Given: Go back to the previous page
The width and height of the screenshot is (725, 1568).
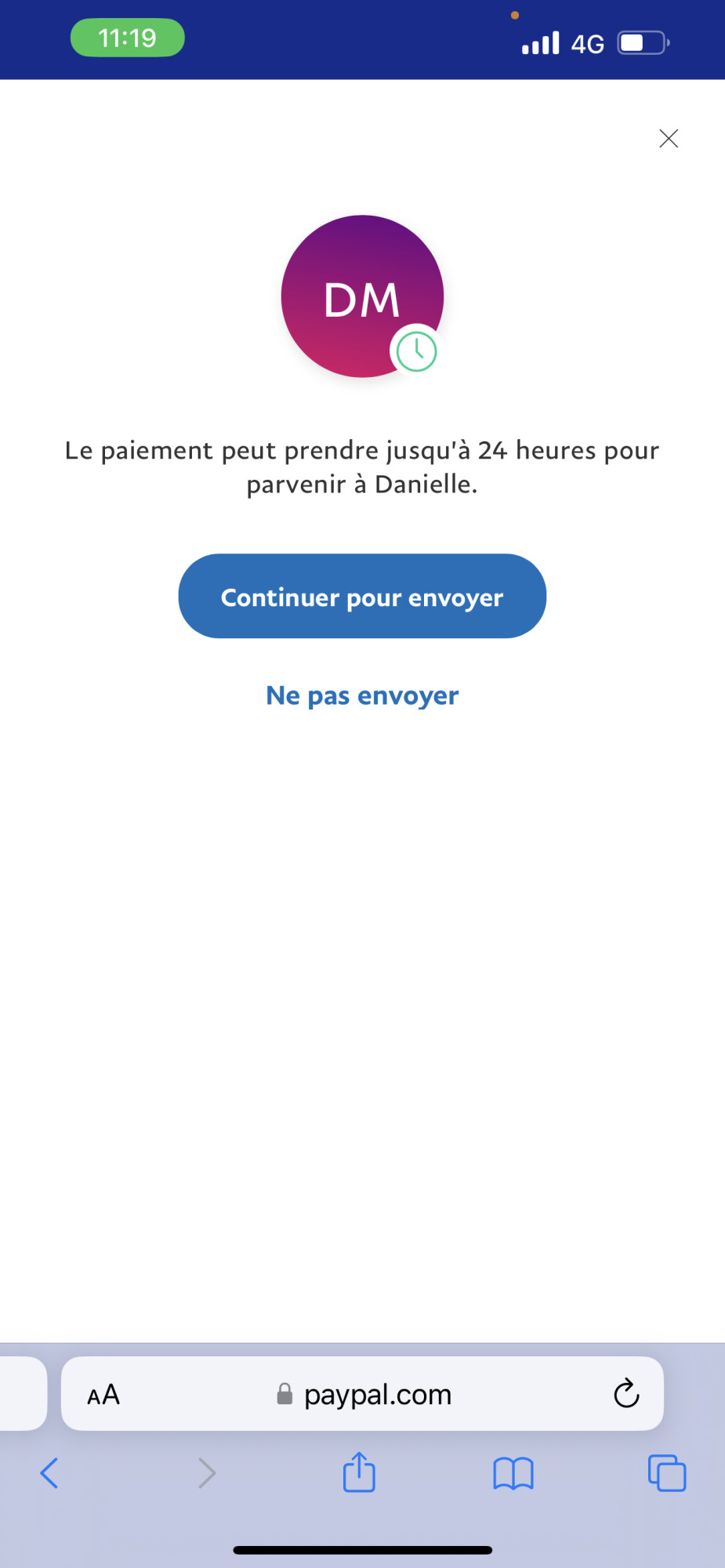Looking at the screenshot, I should click(x=49, y=1473).
